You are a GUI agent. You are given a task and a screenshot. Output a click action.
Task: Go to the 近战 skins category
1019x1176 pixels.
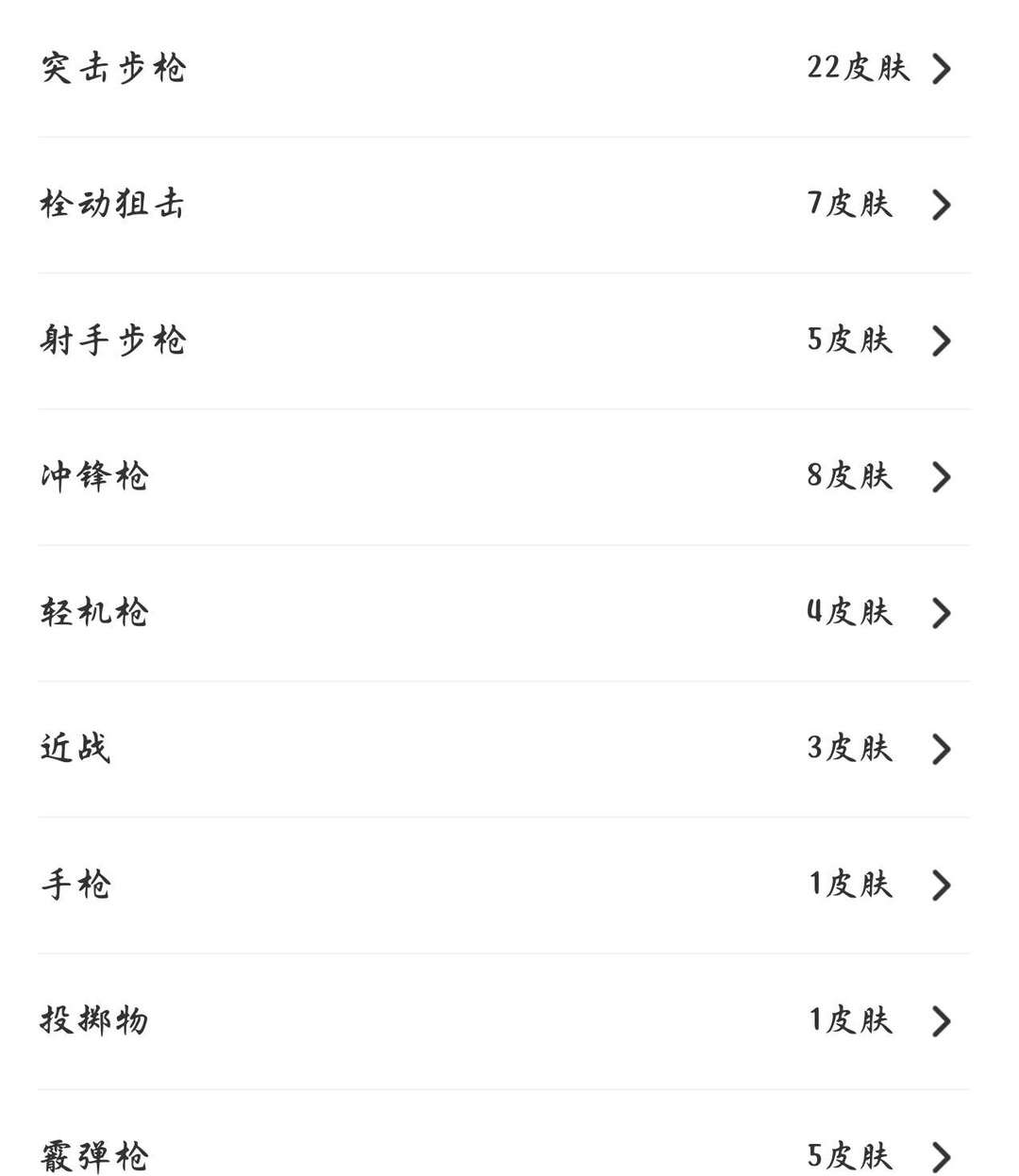click(x=504, y=749)
